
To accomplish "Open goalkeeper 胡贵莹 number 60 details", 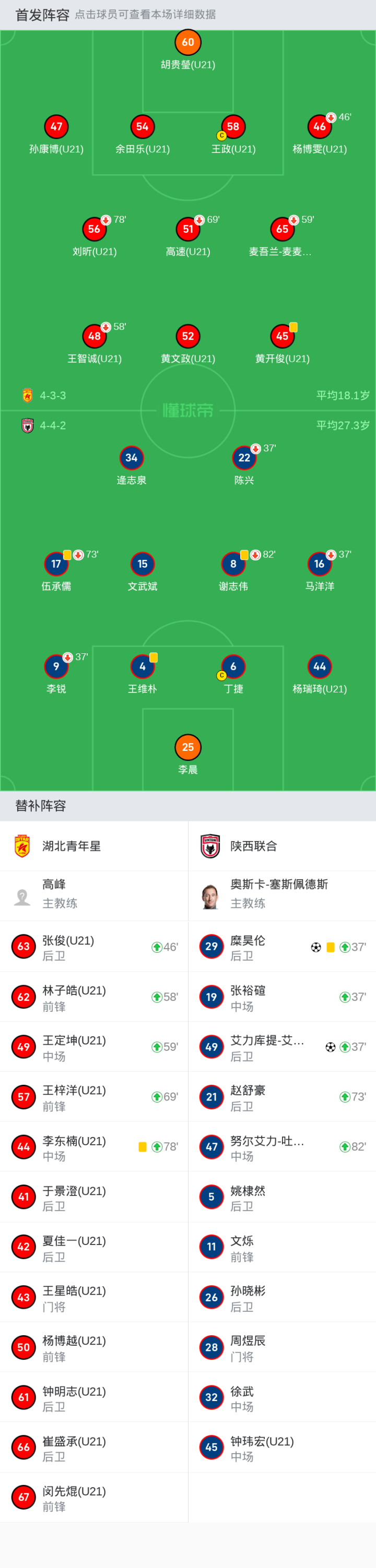I will (187, 43).
